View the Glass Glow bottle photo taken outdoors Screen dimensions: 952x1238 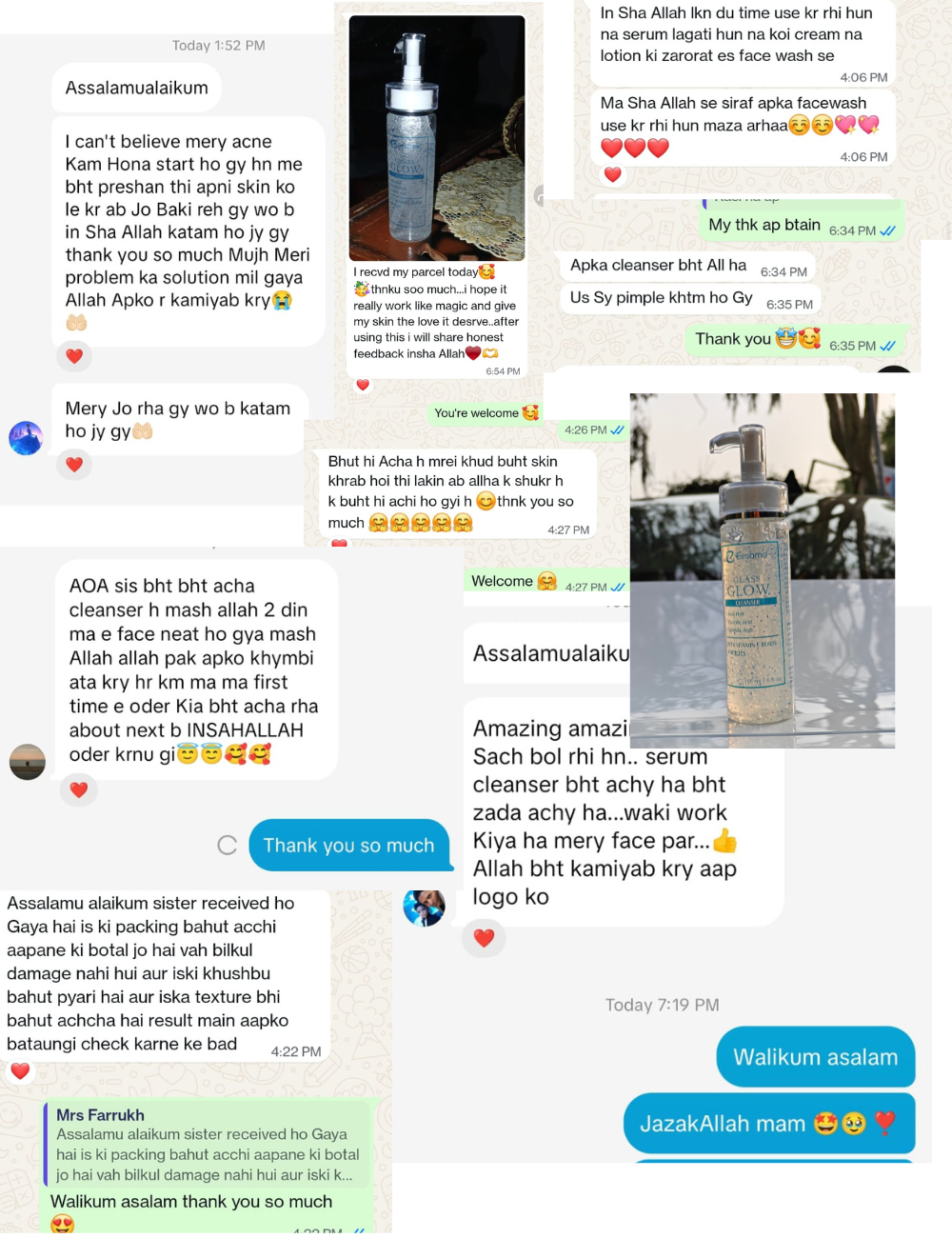click(x=762, y=569)
